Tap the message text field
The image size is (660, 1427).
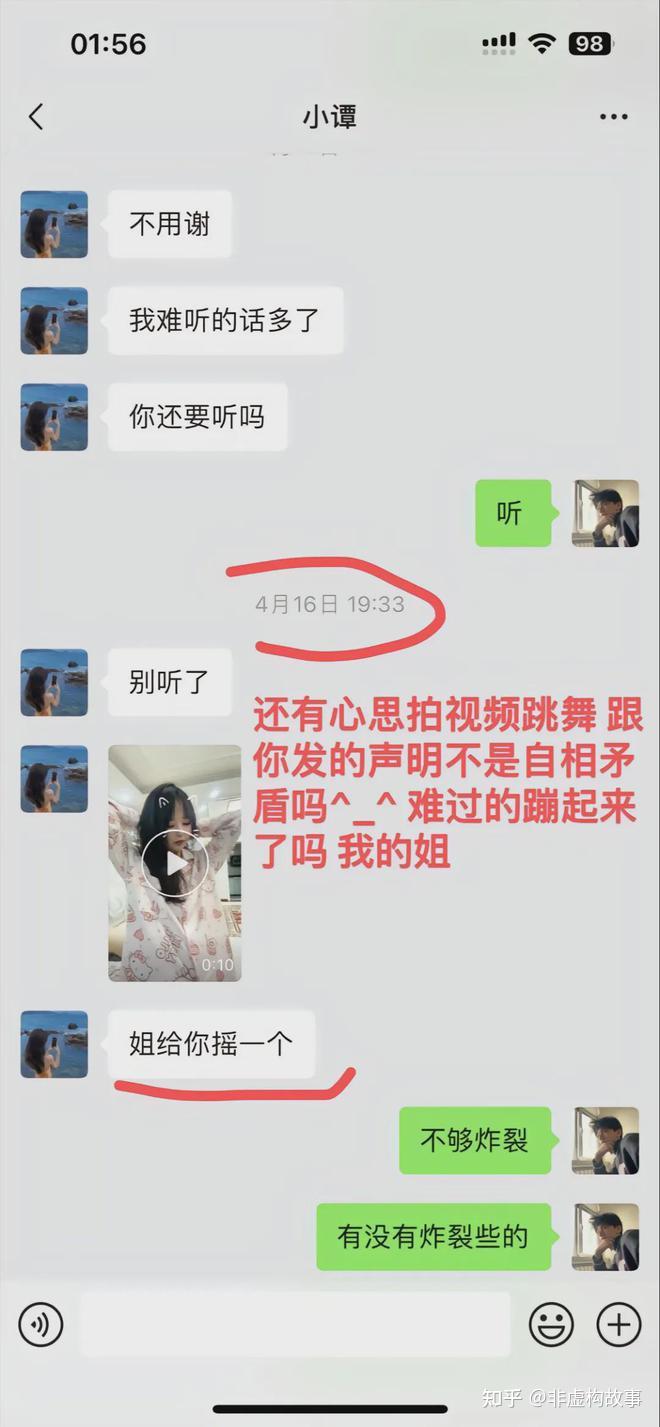tap(295, 1325)
